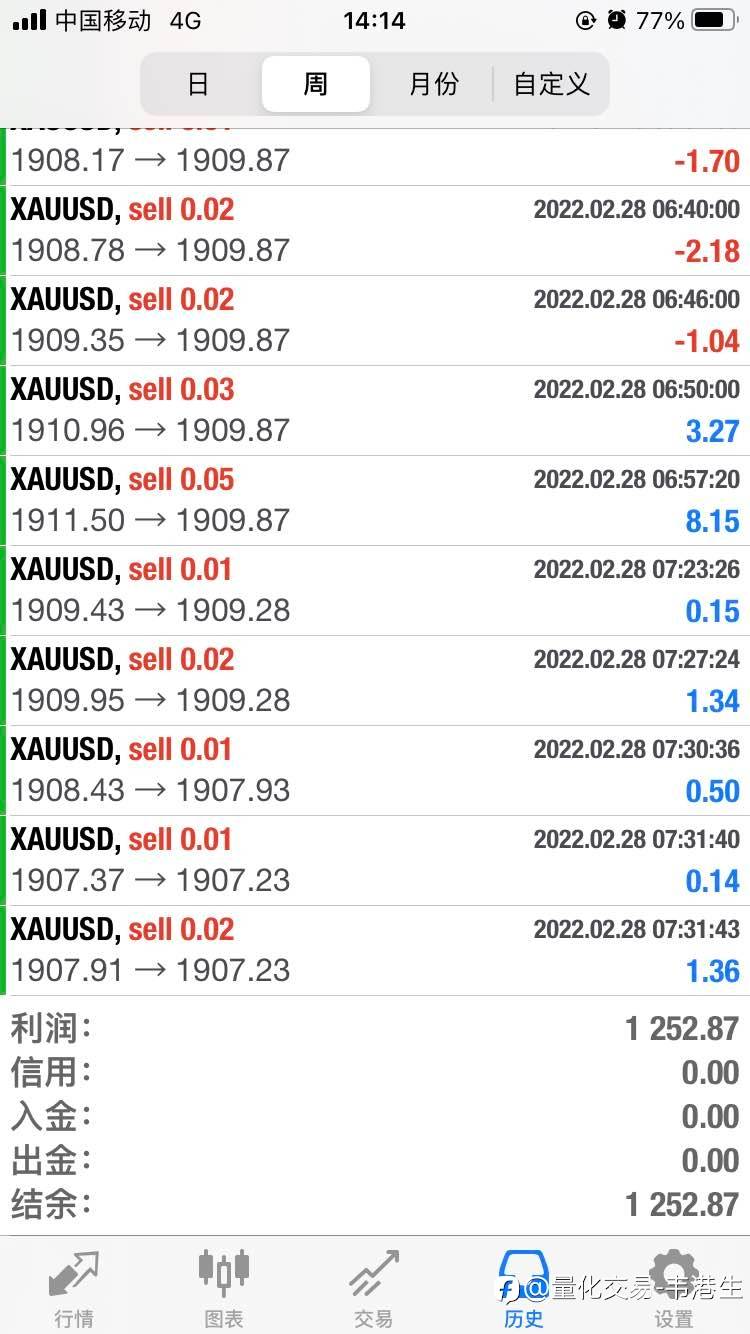This screenshot has width=750, height=1334.
Task: Switch to the 日 (day) period
Action: coord(198,84)
